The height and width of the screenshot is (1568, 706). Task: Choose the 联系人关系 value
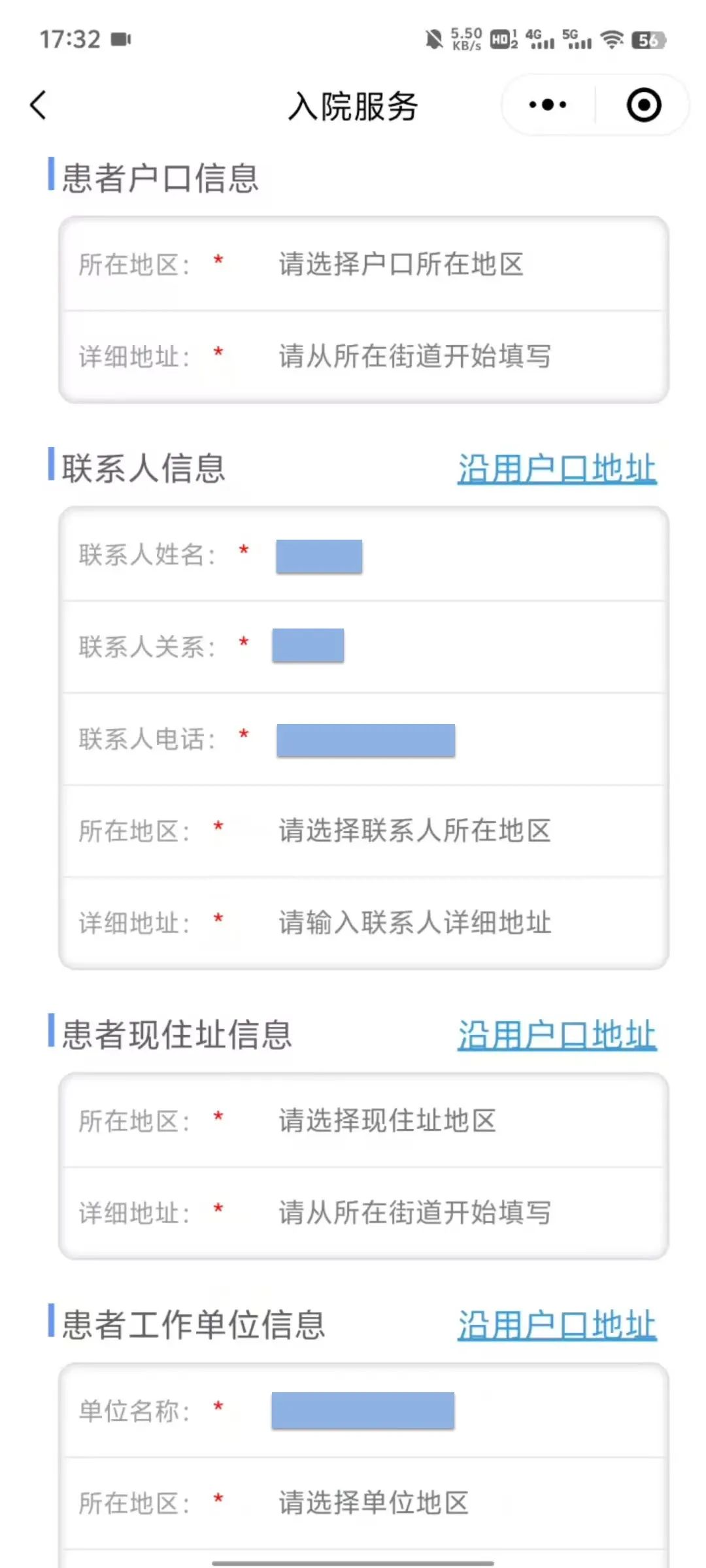363,647
